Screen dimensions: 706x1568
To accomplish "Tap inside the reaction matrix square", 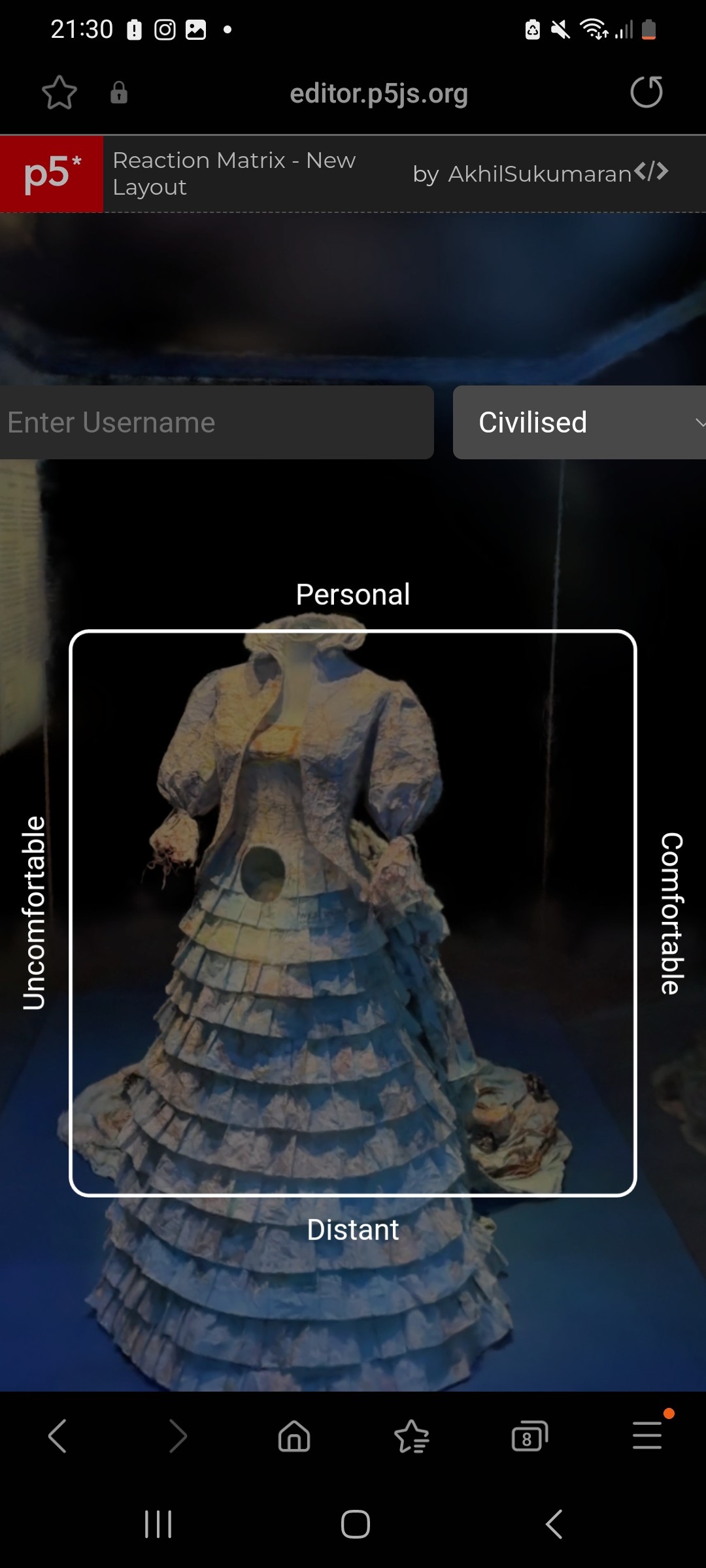I will point(353,913).
